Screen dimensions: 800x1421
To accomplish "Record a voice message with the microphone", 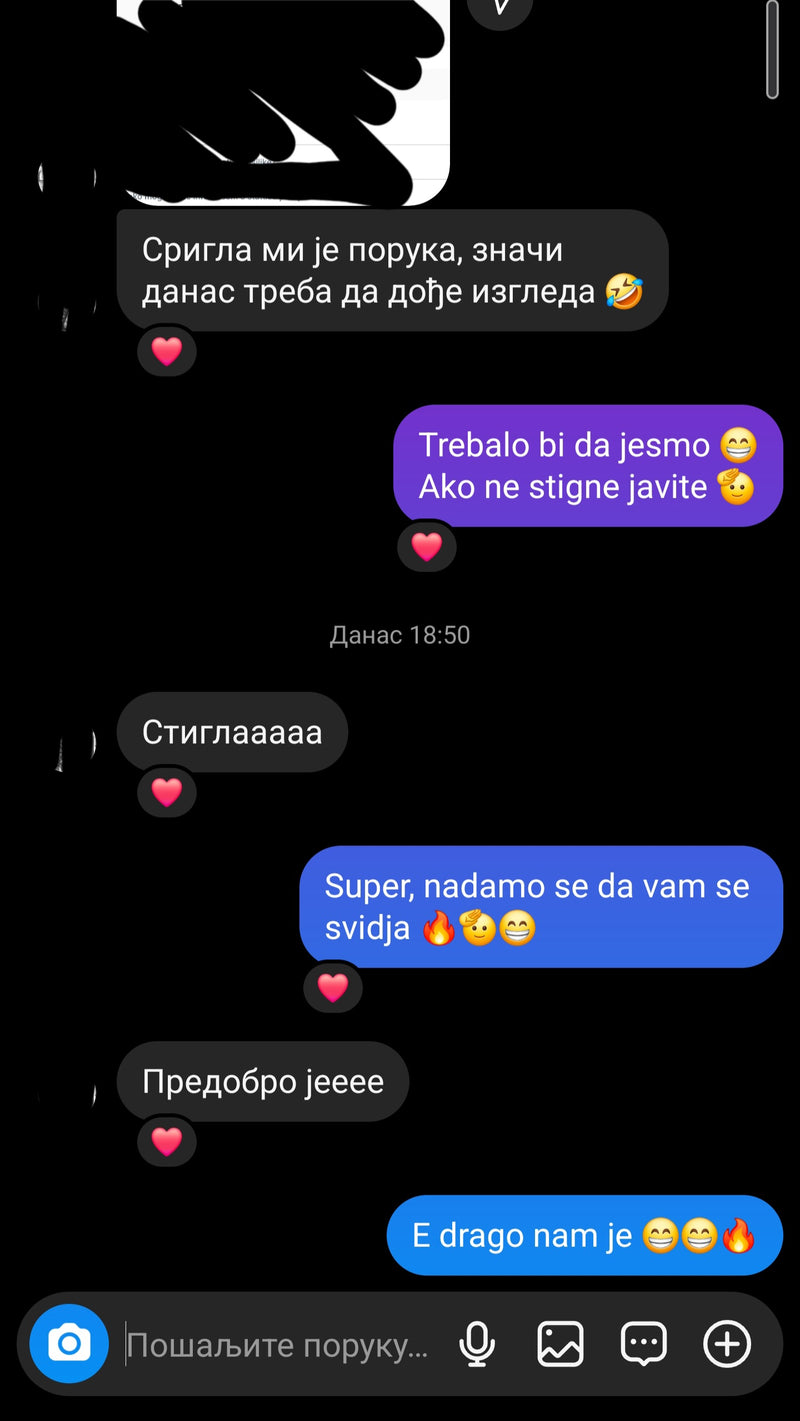I will [x=477, y=1344].
